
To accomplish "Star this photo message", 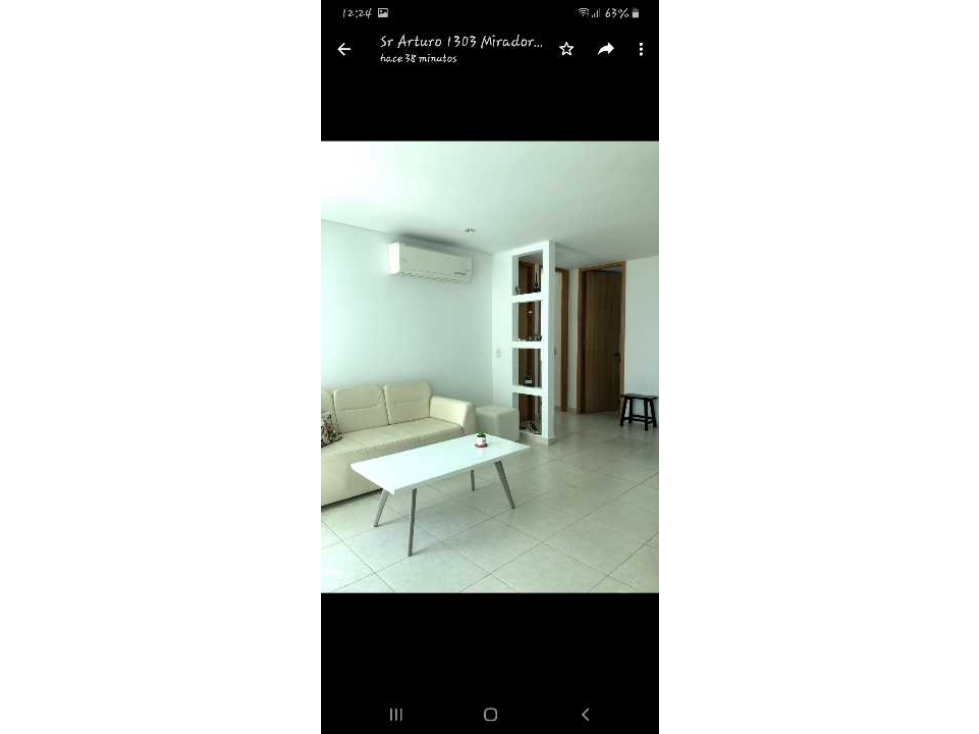I will 566,49.
